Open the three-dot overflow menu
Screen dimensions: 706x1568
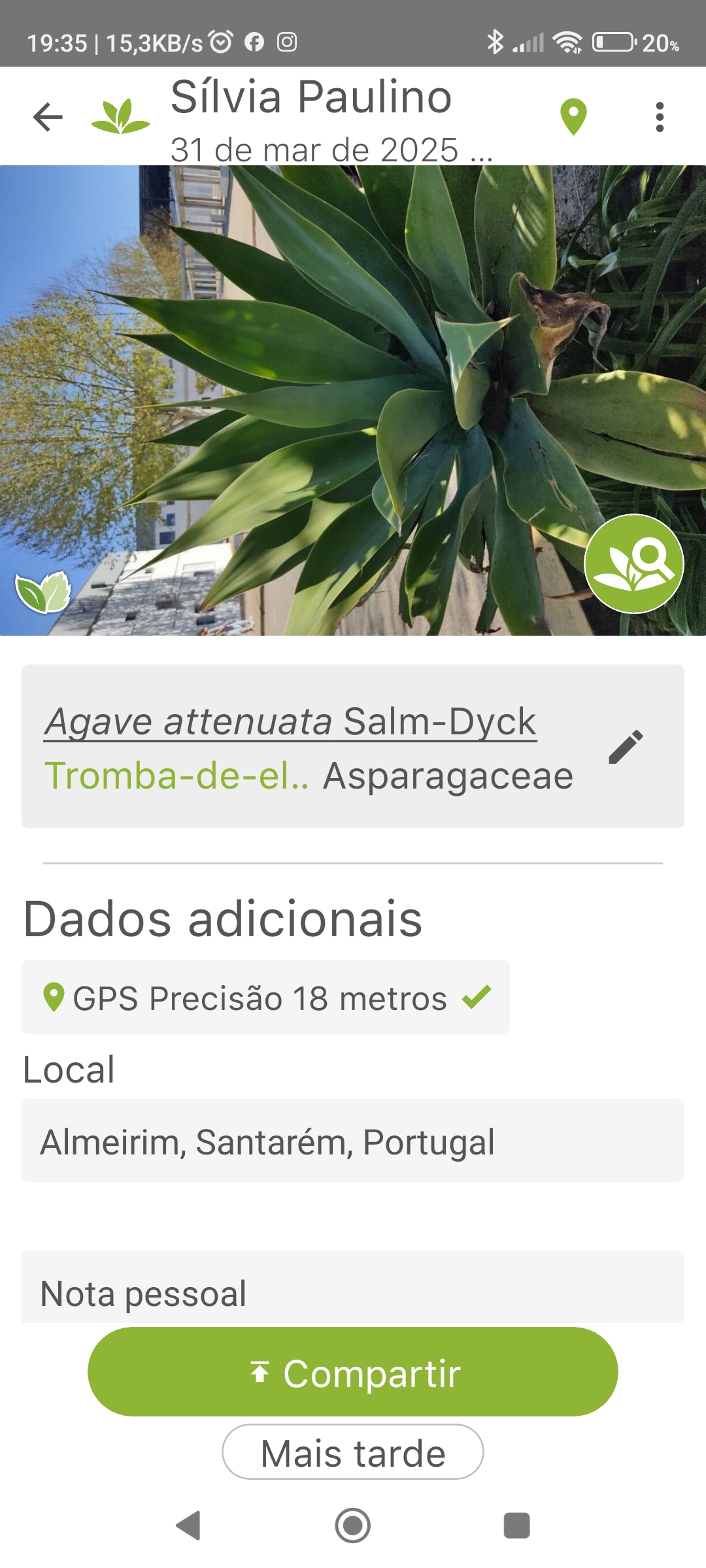click(x=660, y=118)
